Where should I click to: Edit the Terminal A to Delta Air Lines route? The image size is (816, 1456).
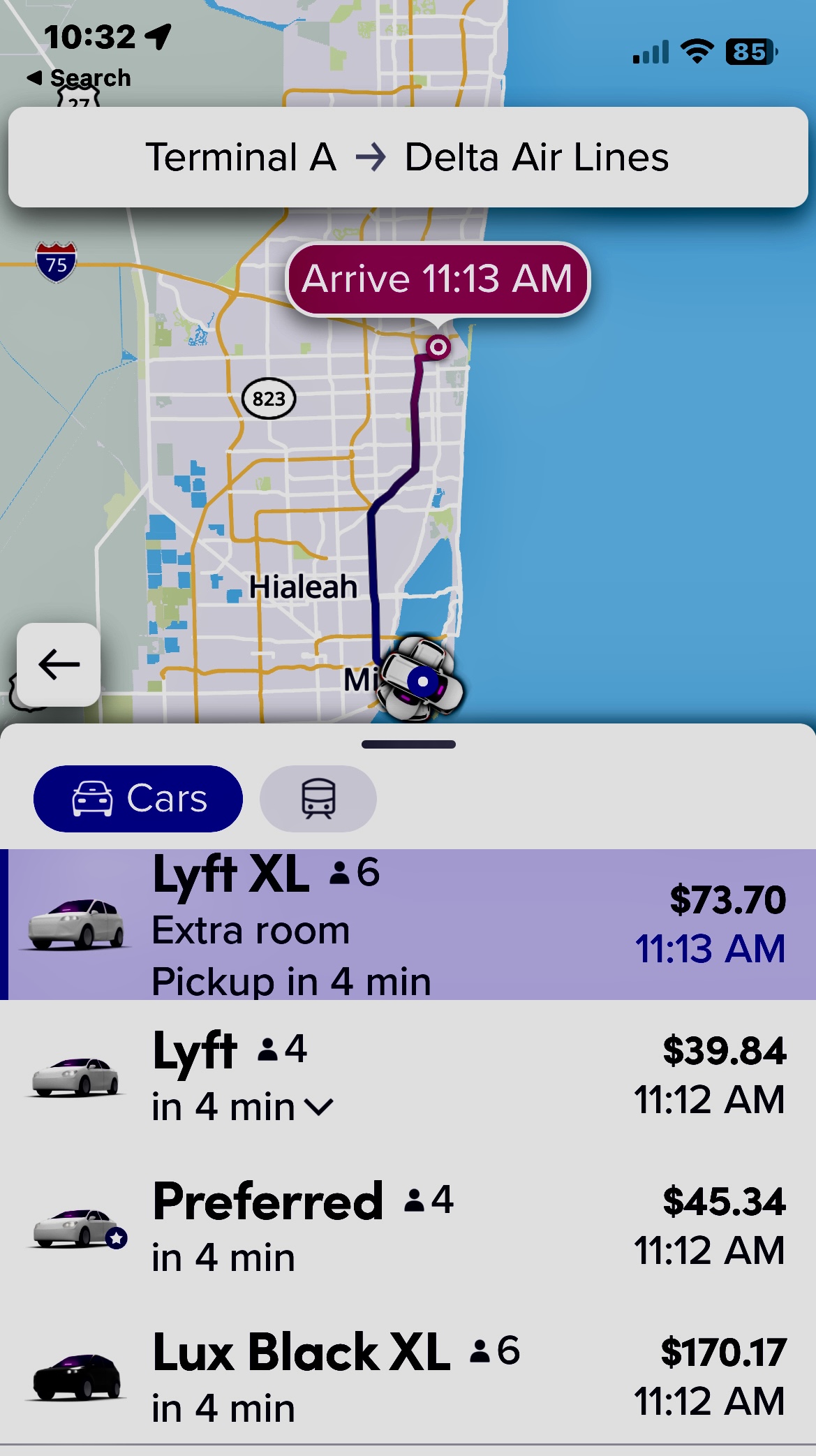pyautogui.click(x=408, y=157)
